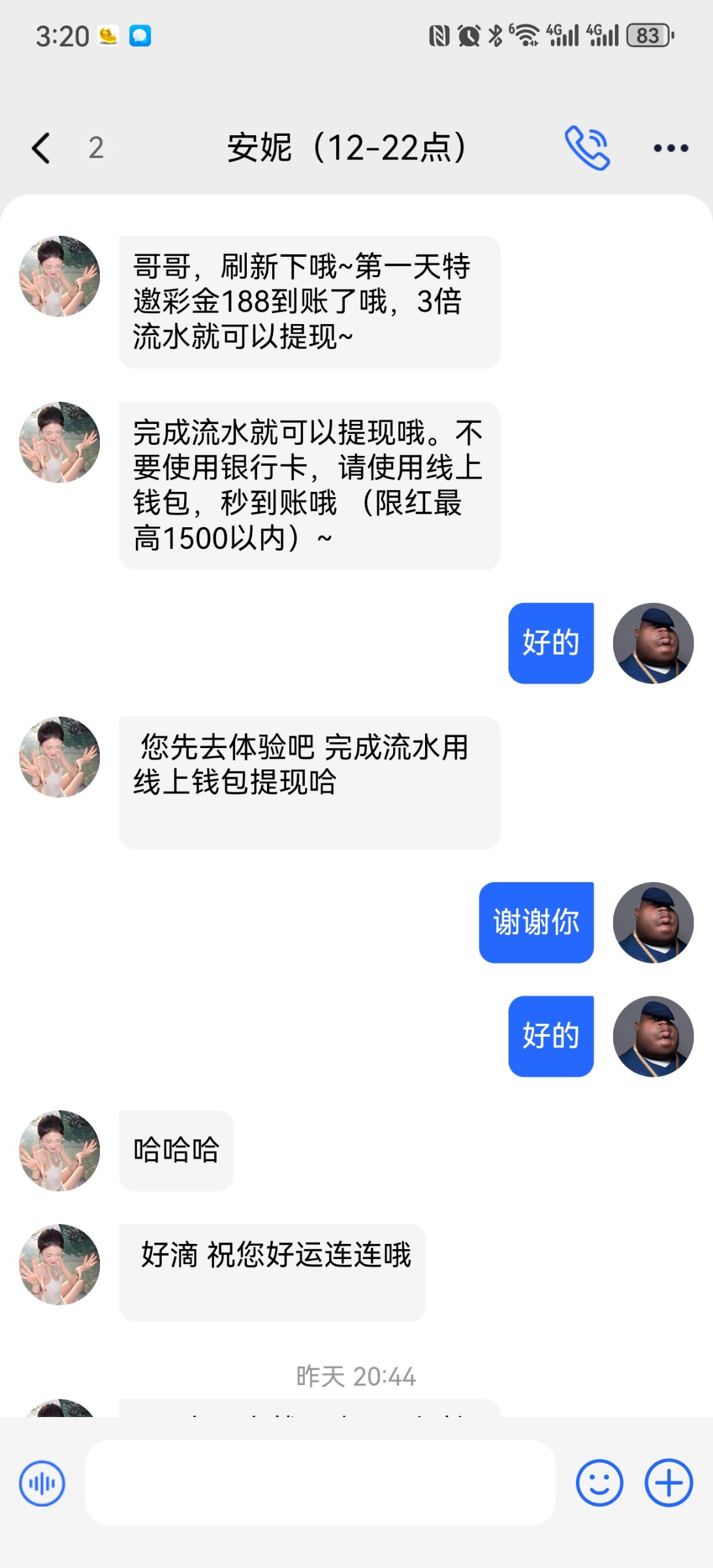Select the 谢谢你 message bubble
Image resolution: width=713 pixels, height=1568 pixels.
point(535,923)
